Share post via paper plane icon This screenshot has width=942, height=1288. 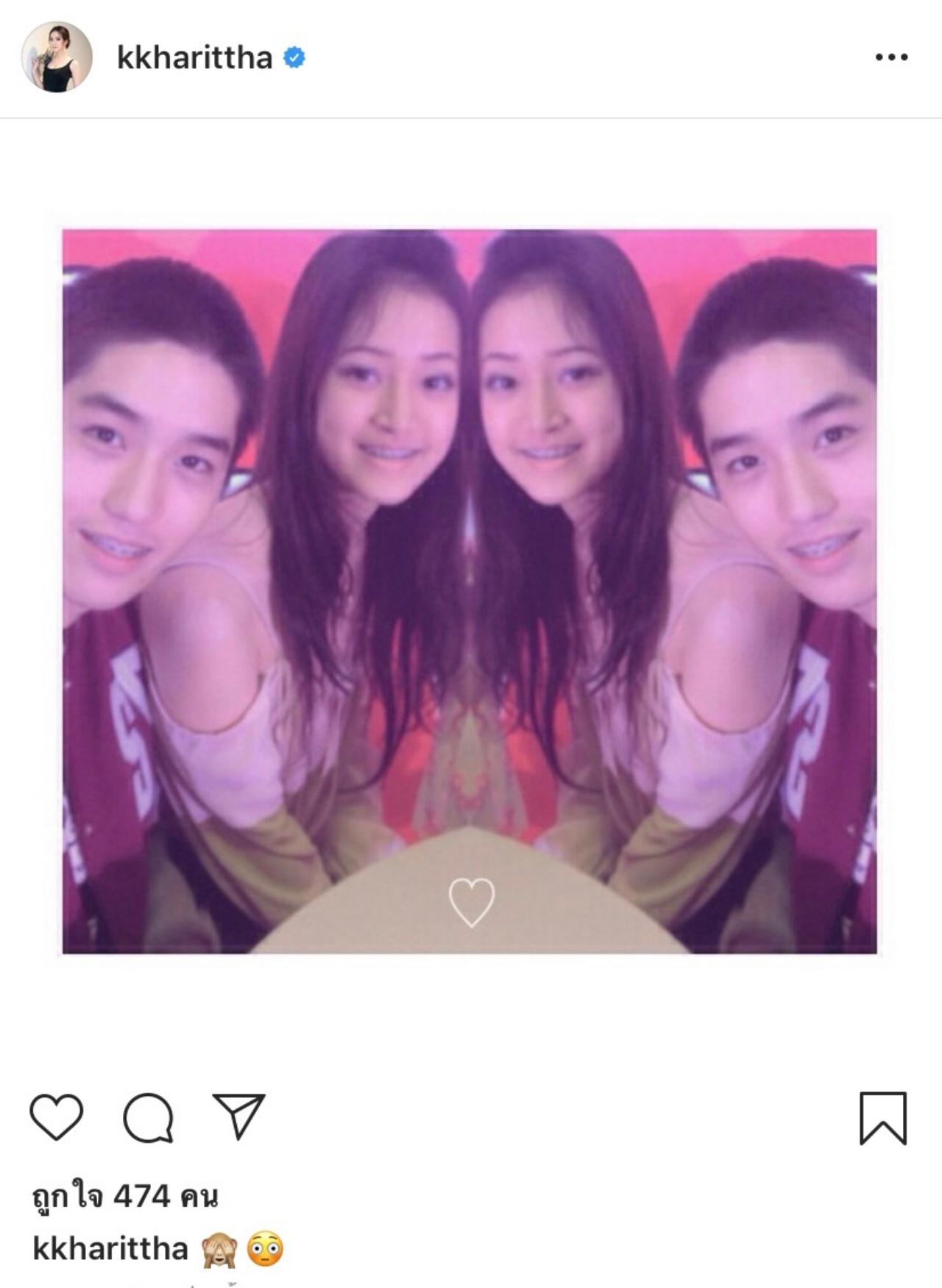pyautogui.click(x=238, y=1117)
